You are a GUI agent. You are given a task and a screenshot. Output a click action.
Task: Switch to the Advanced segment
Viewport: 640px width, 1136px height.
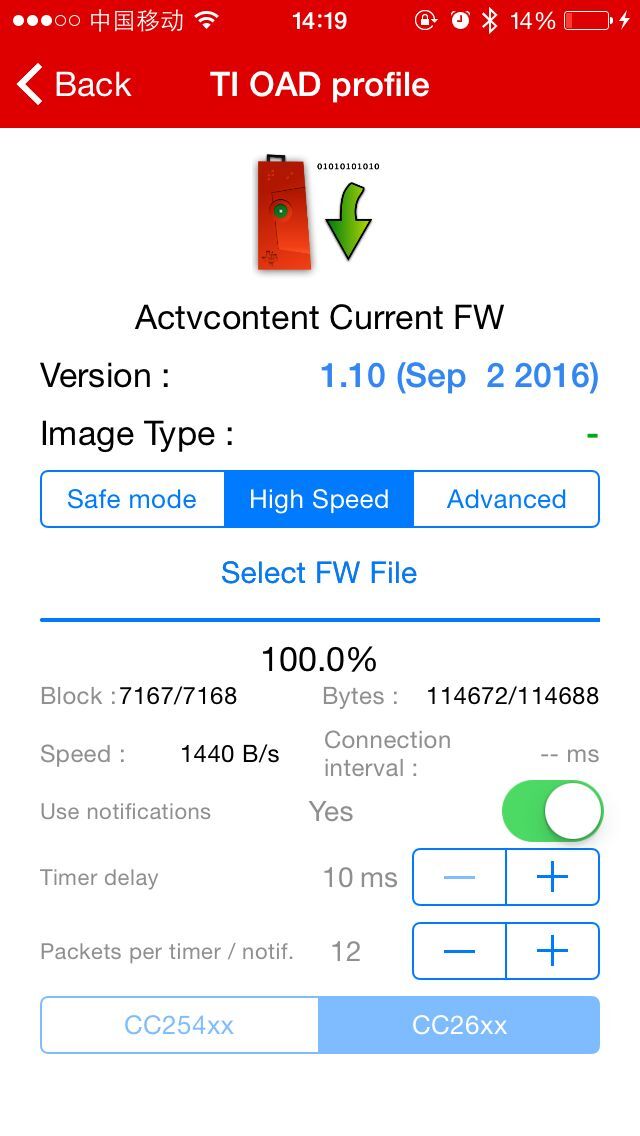tap(507, 499)
